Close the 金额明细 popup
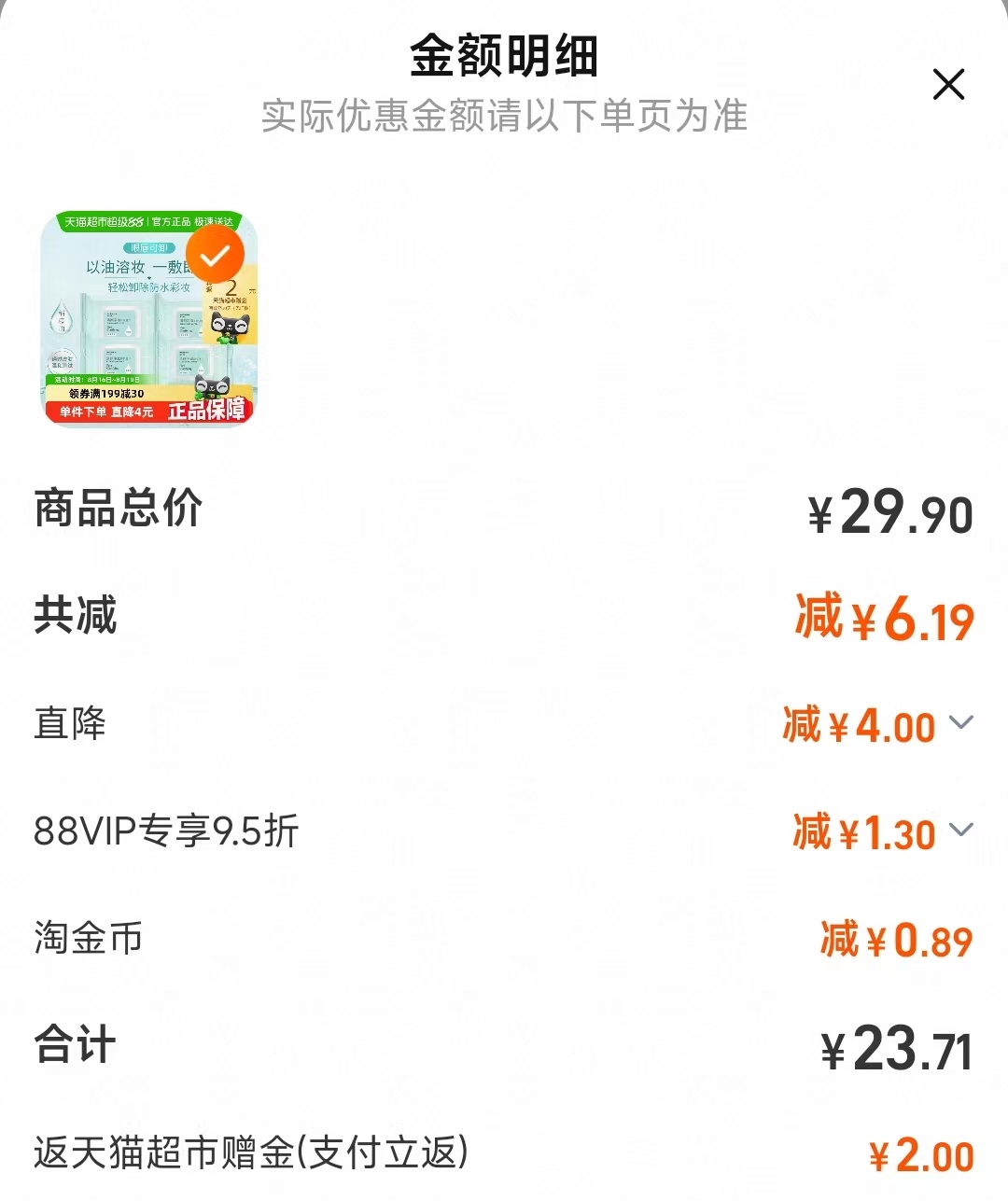 949,84
